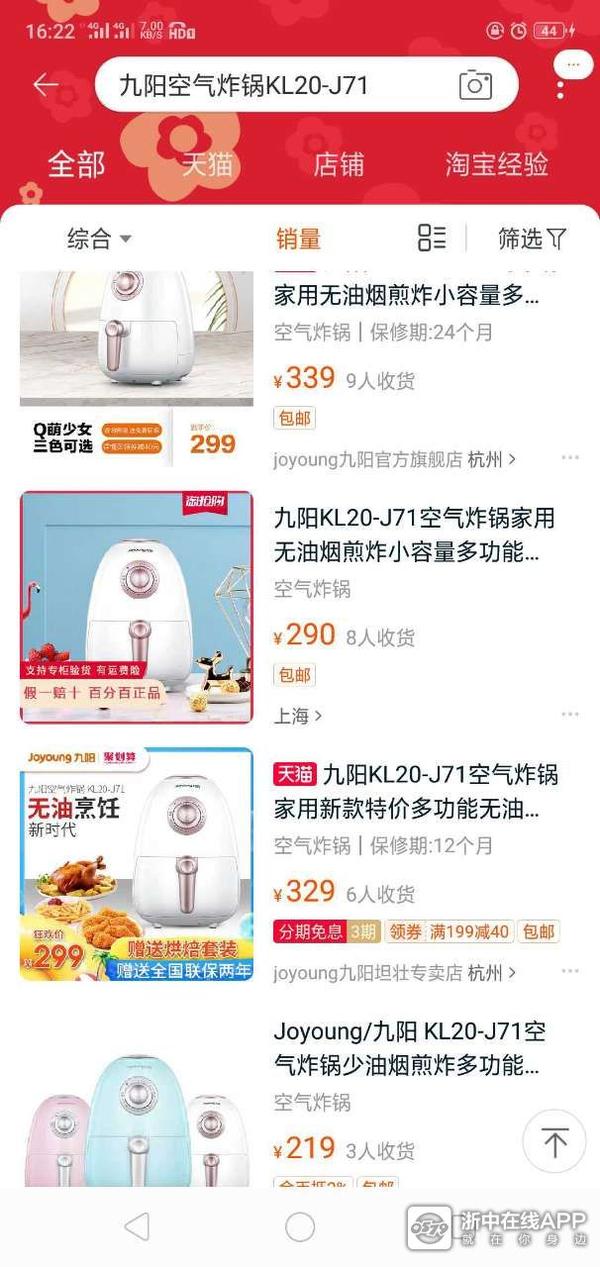Toggle the list layout view icon

pos(432,238)
